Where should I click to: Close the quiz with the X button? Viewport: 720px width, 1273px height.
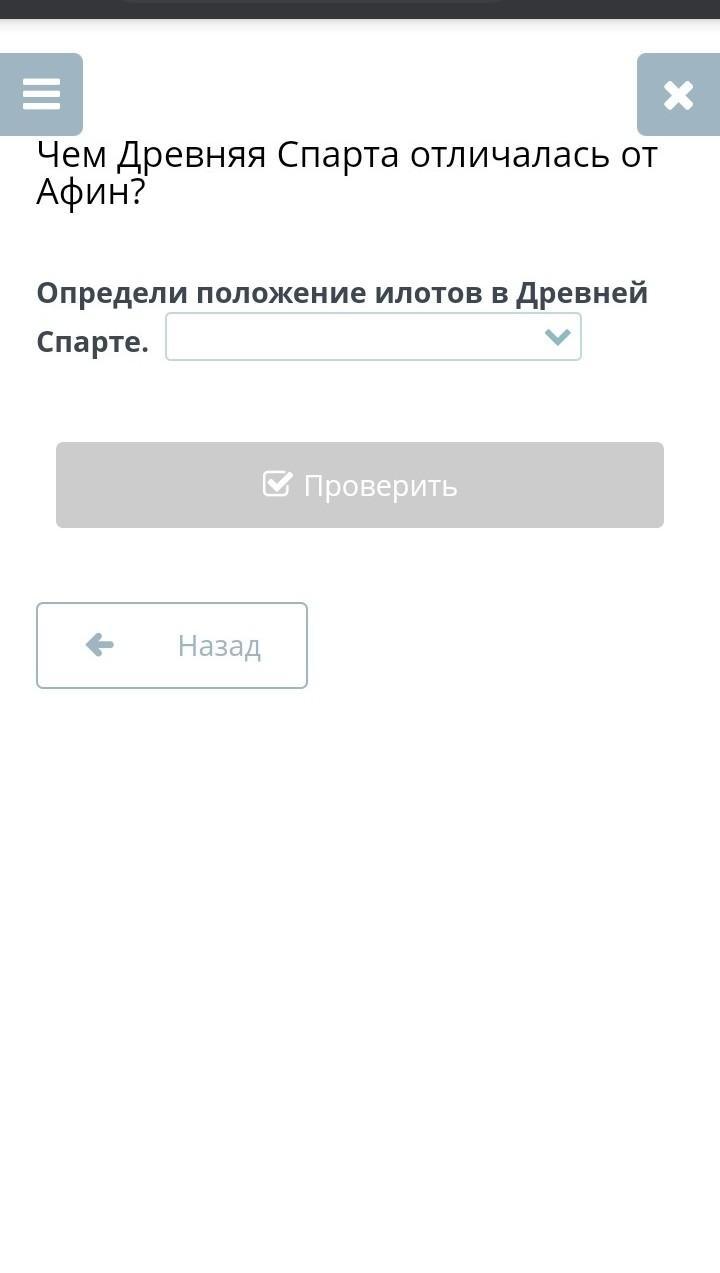[x=678, y=95]
